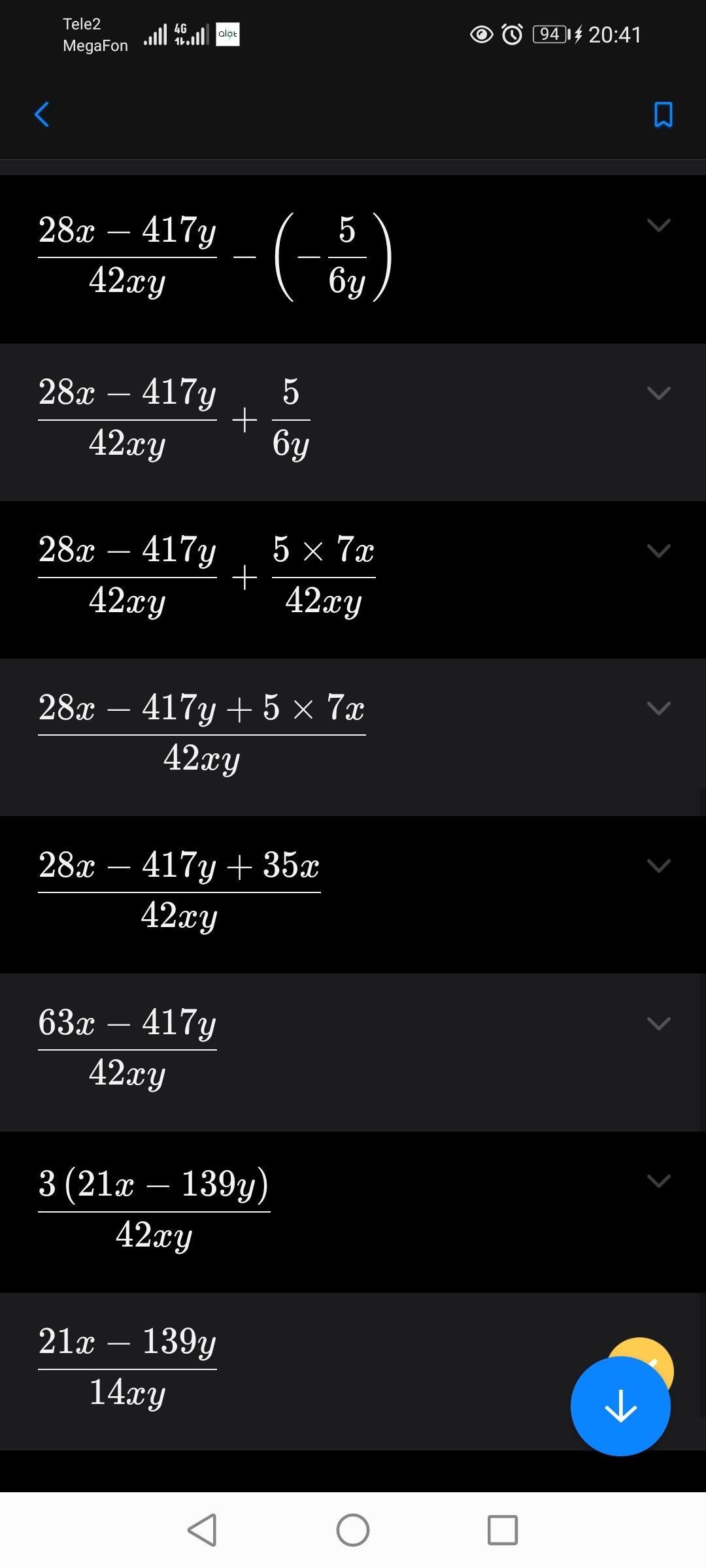Expand the step with minus negative 5/6y
Screen dimensions: 706x1568
click(x=658, y=225)
